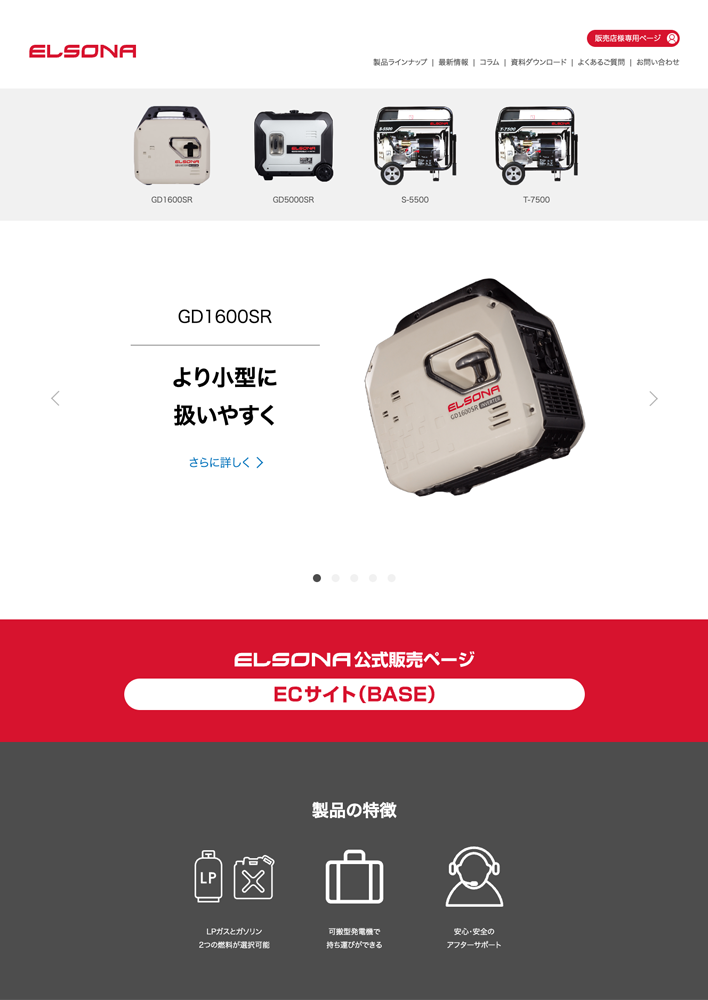The image size is (708, 1000).
Task: Show the next carousel slide
Action: pos(653,398)
